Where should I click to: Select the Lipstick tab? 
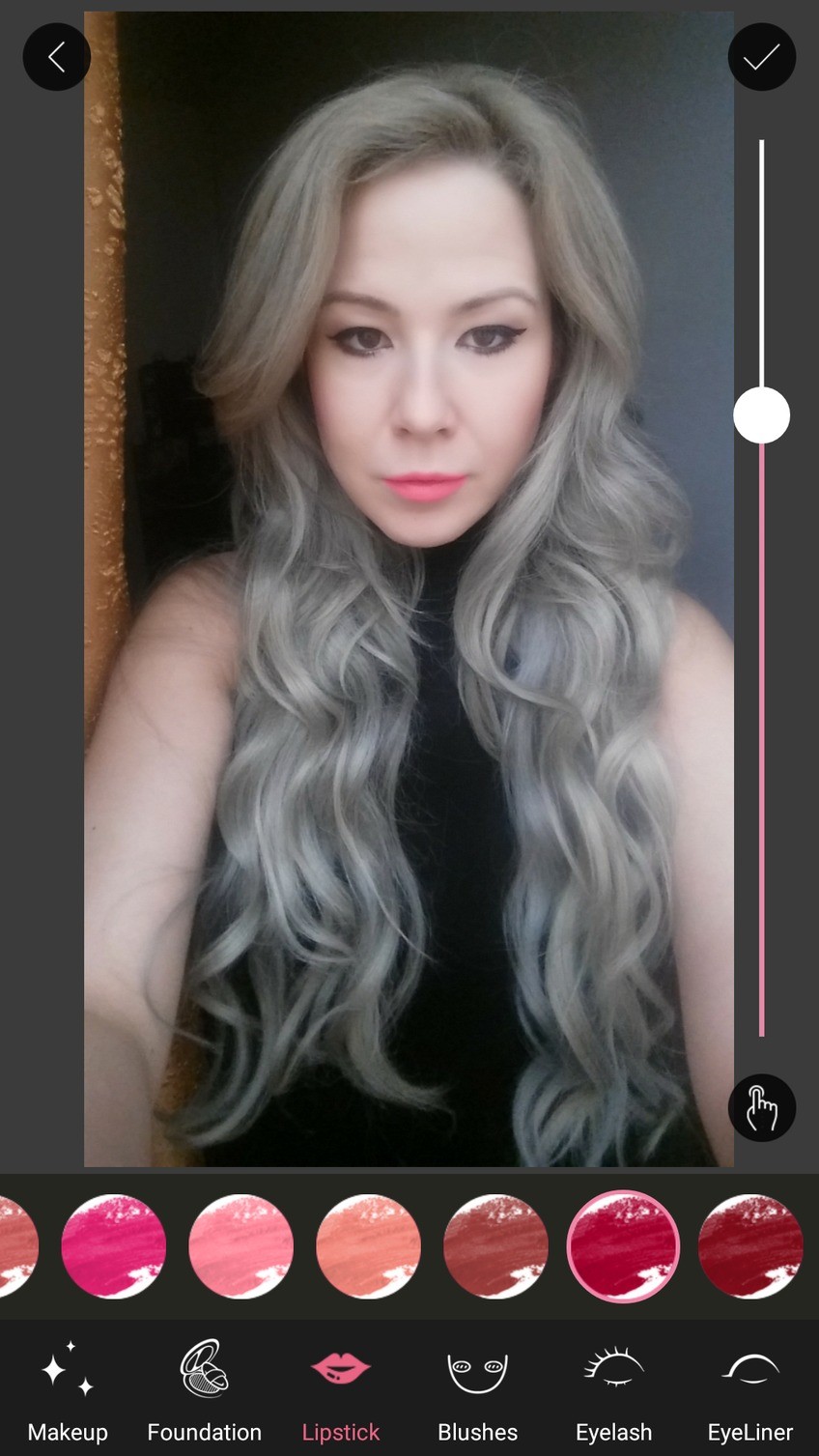click(341, 1388)
